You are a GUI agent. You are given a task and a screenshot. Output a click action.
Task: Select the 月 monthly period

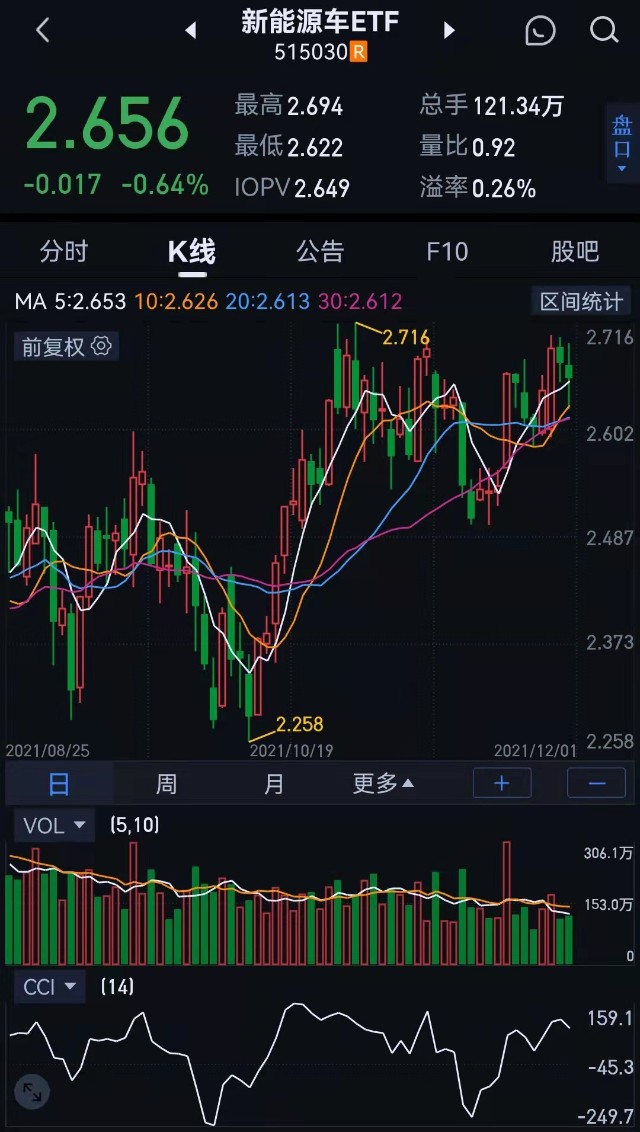[274, 784]
